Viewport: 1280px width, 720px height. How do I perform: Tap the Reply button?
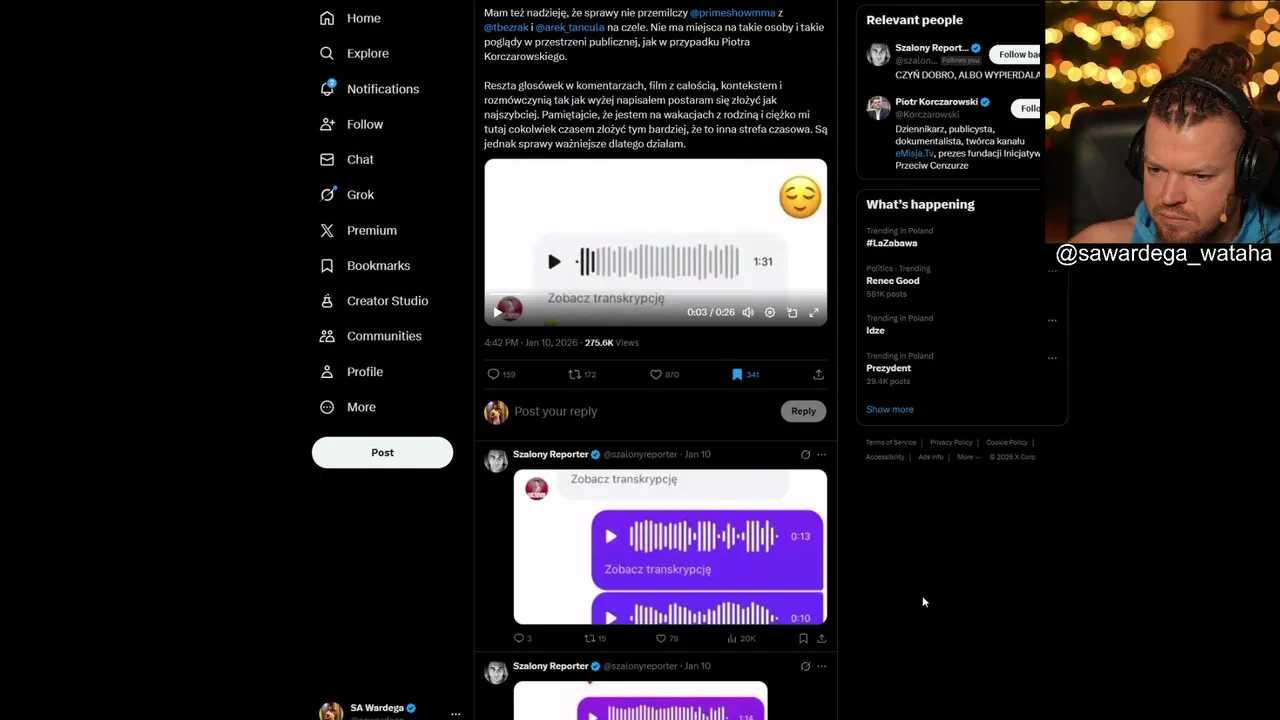(x=803, y=411)
